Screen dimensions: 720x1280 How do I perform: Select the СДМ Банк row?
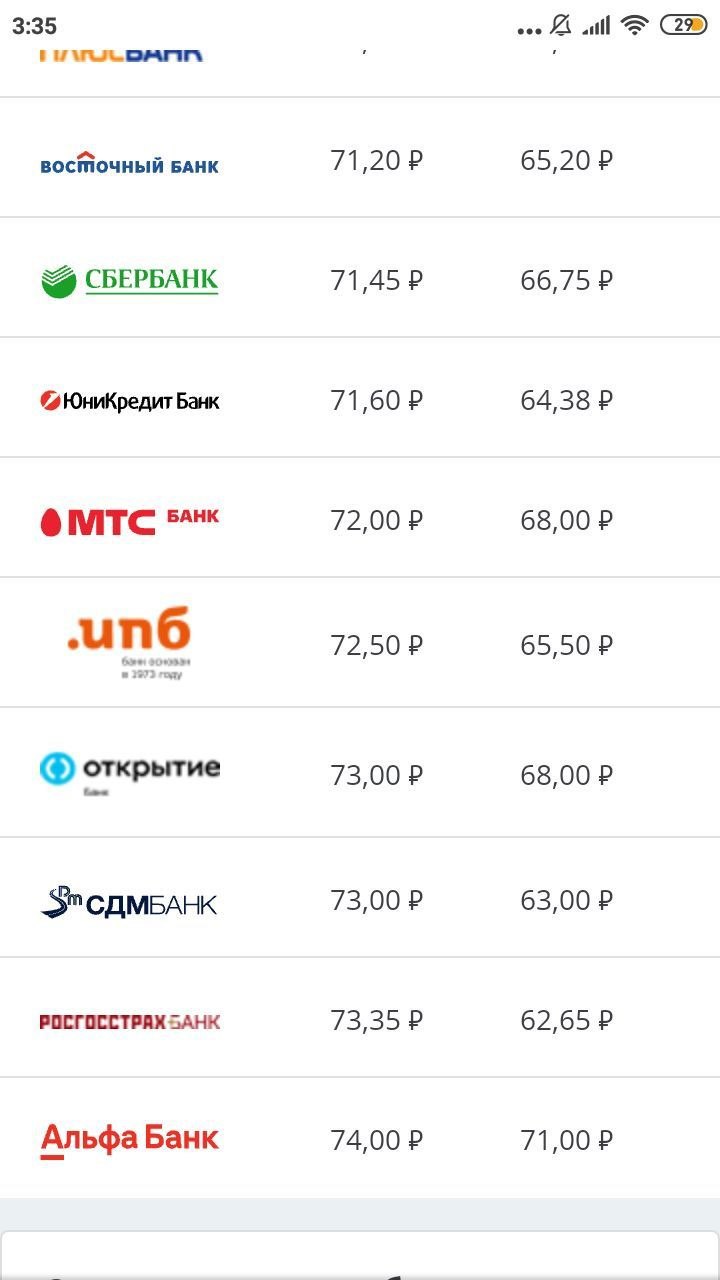click(360, 898)
